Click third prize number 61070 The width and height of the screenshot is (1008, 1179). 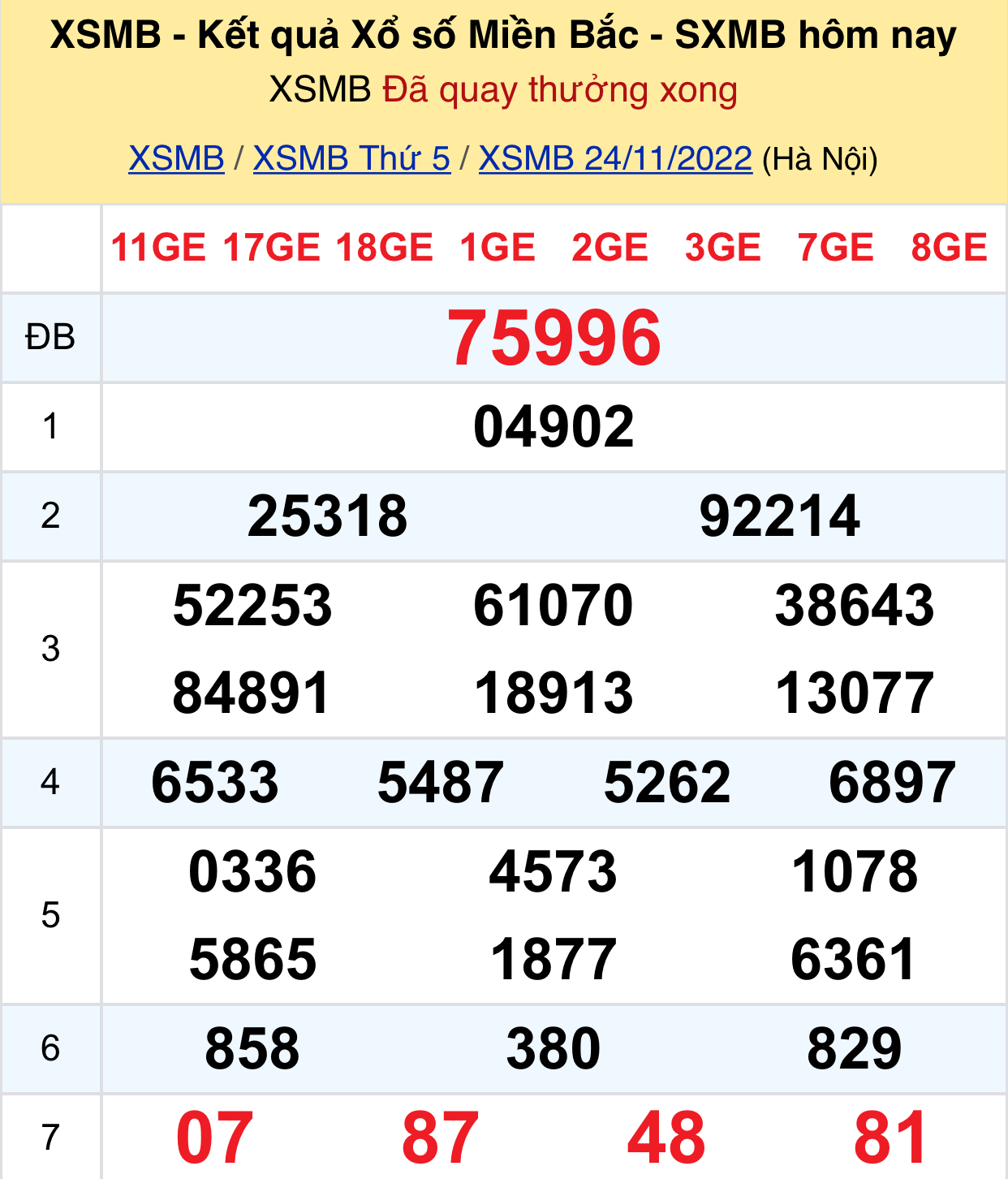coord(554,604)
